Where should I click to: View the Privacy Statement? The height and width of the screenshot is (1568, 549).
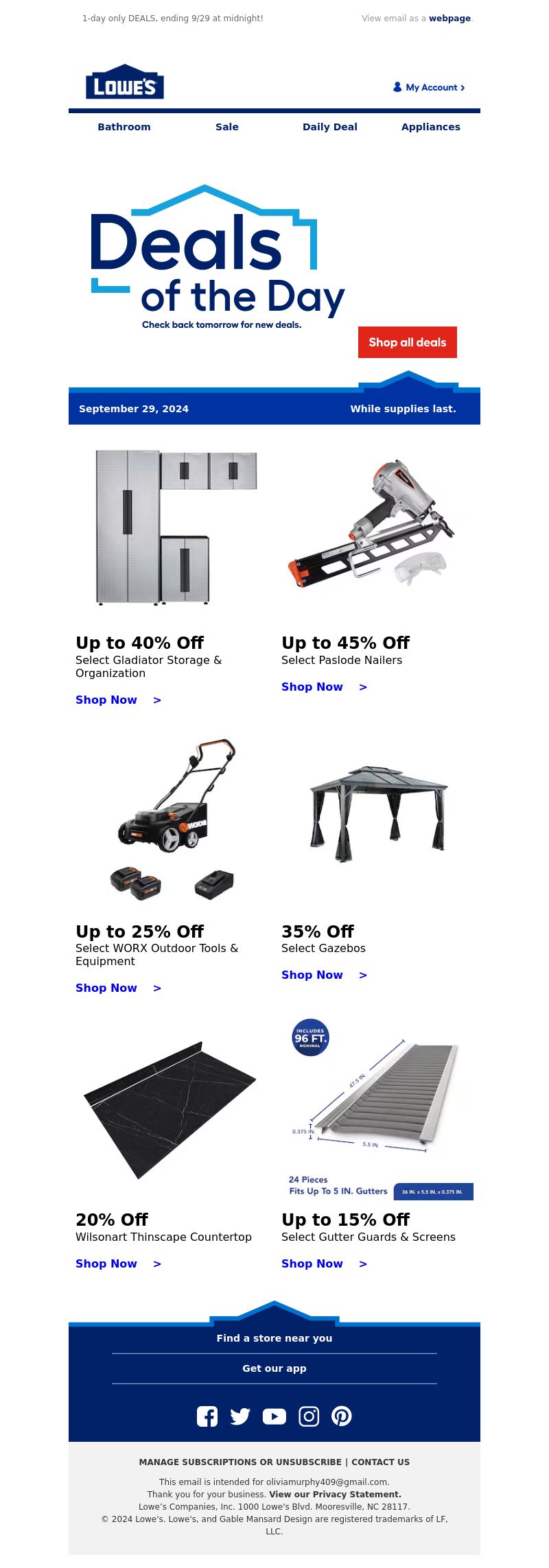335,1494
